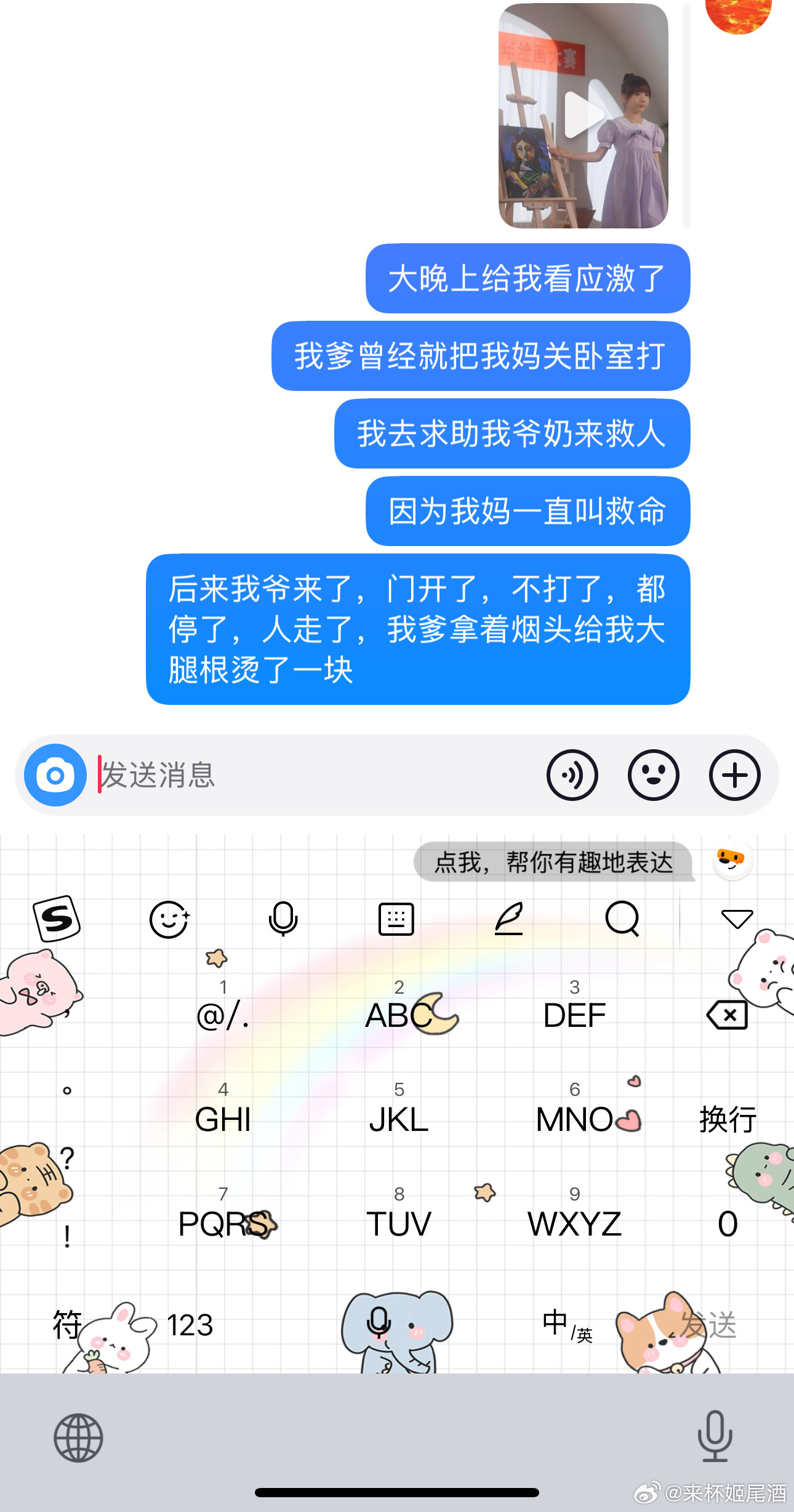Focus the 发送消息 message input field
This screenshot has width=794, height=1512.
[x=308, y=774]
